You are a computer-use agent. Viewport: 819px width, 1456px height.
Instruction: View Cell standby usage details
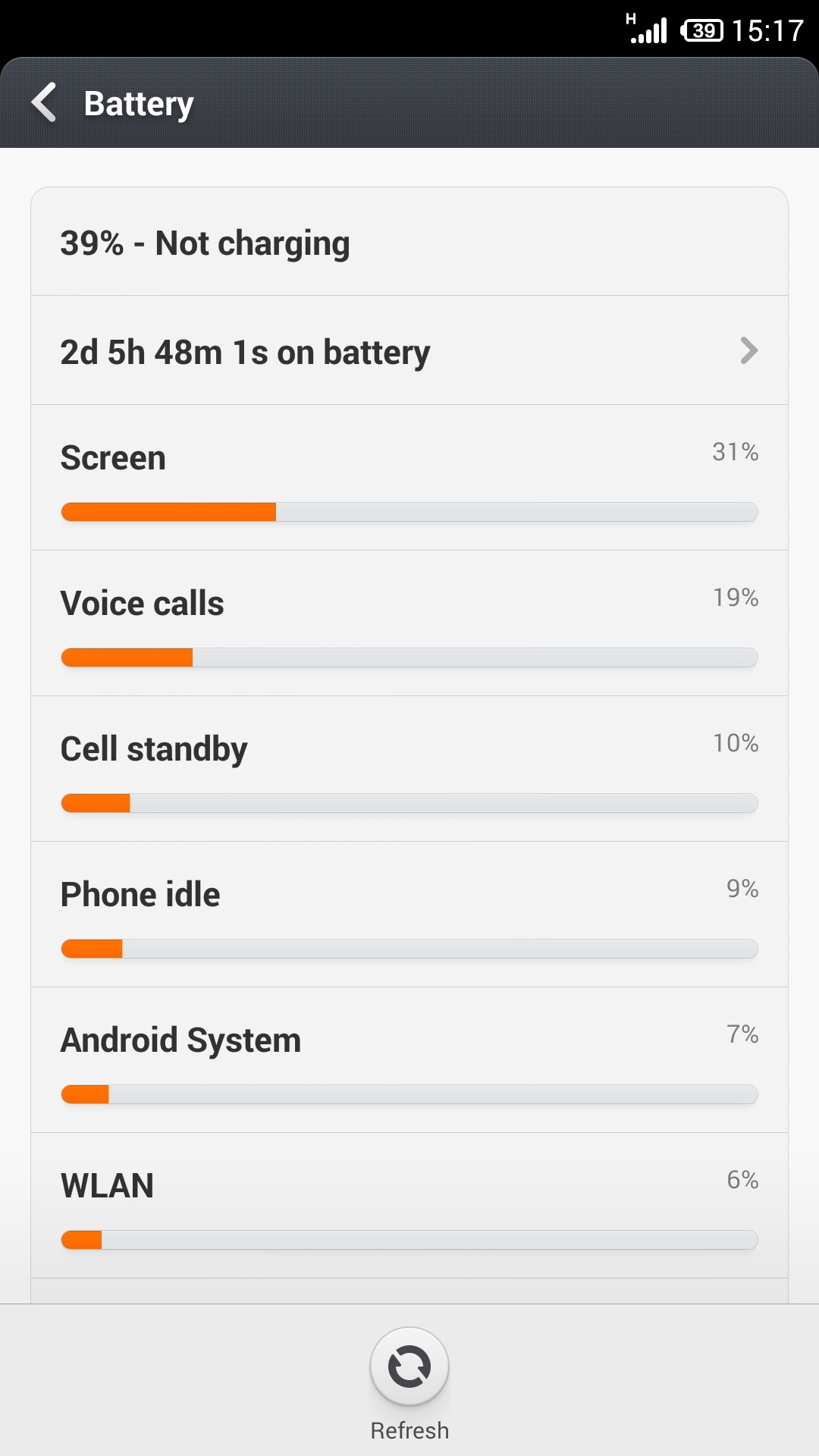click(409, 769)
